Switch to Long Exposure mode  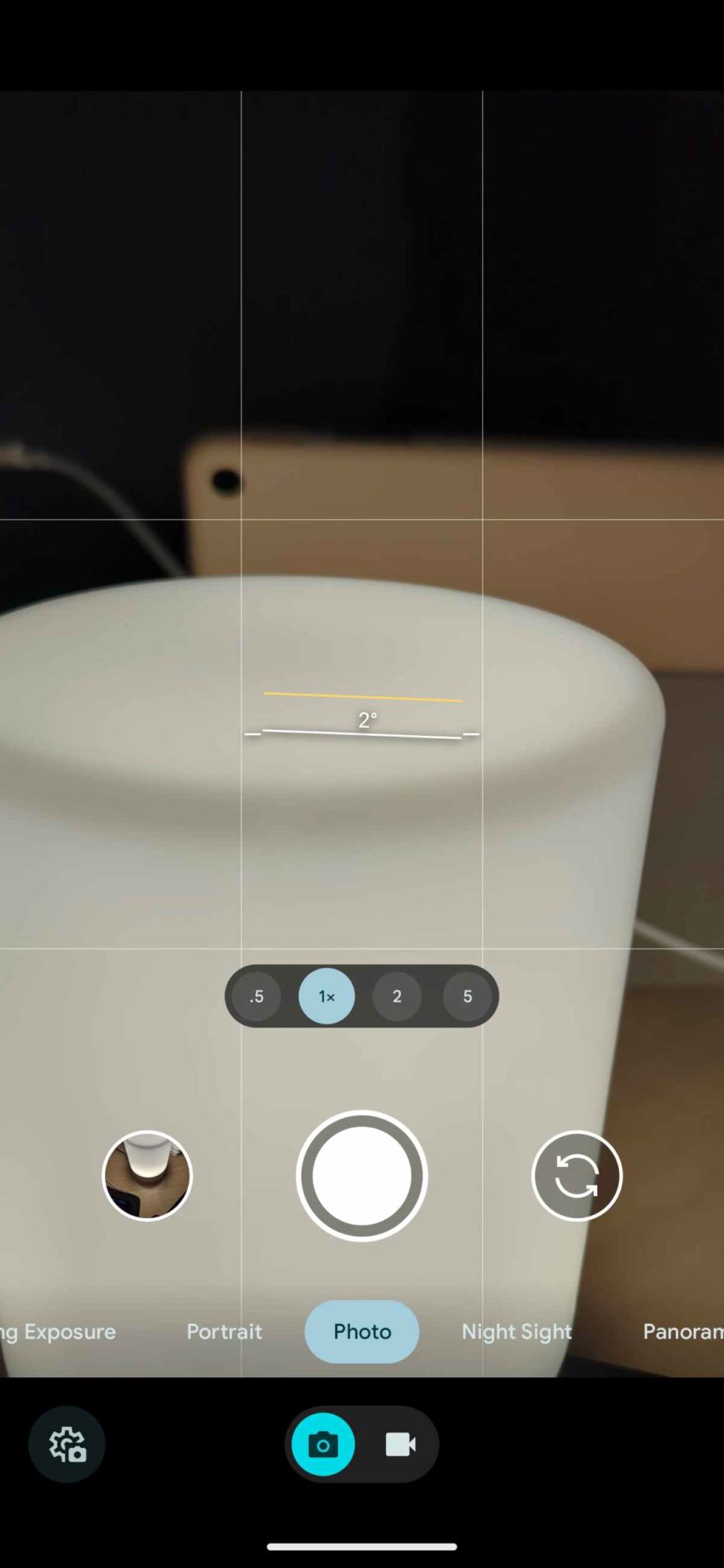point(58,1331)
